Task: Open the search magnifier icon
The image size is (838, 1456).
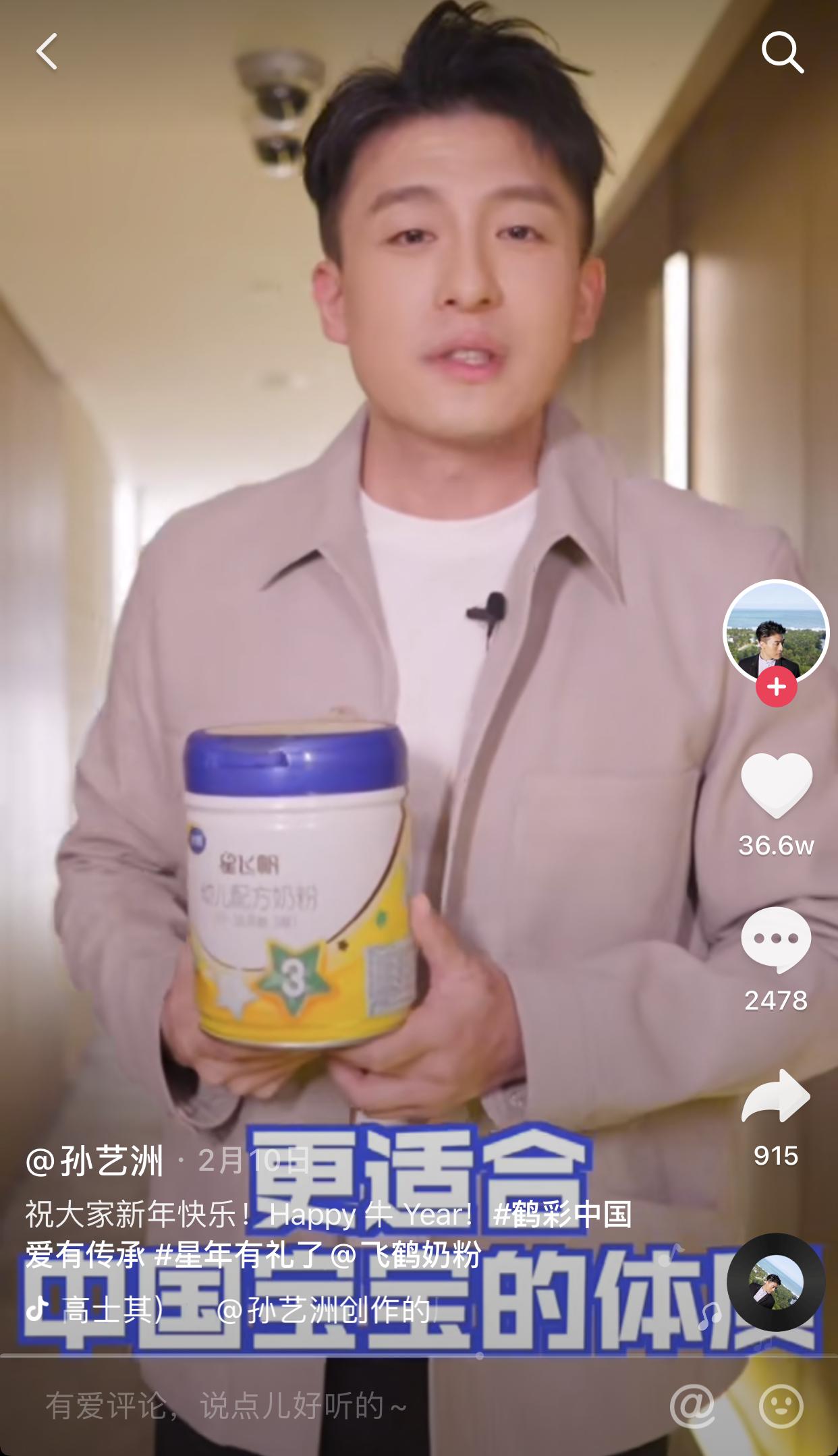Action: pos(782,52)
